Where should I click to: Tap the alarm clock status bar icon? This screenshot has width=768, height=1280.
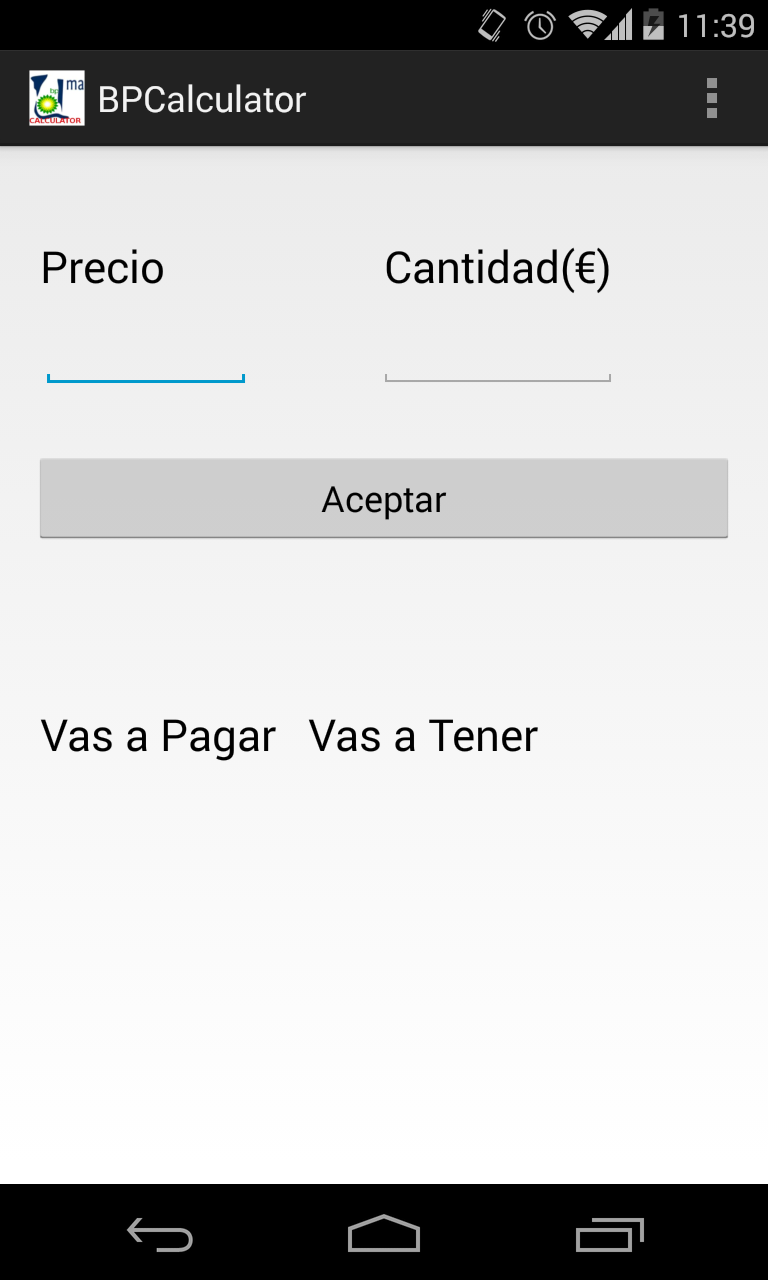tap(537, 25)
